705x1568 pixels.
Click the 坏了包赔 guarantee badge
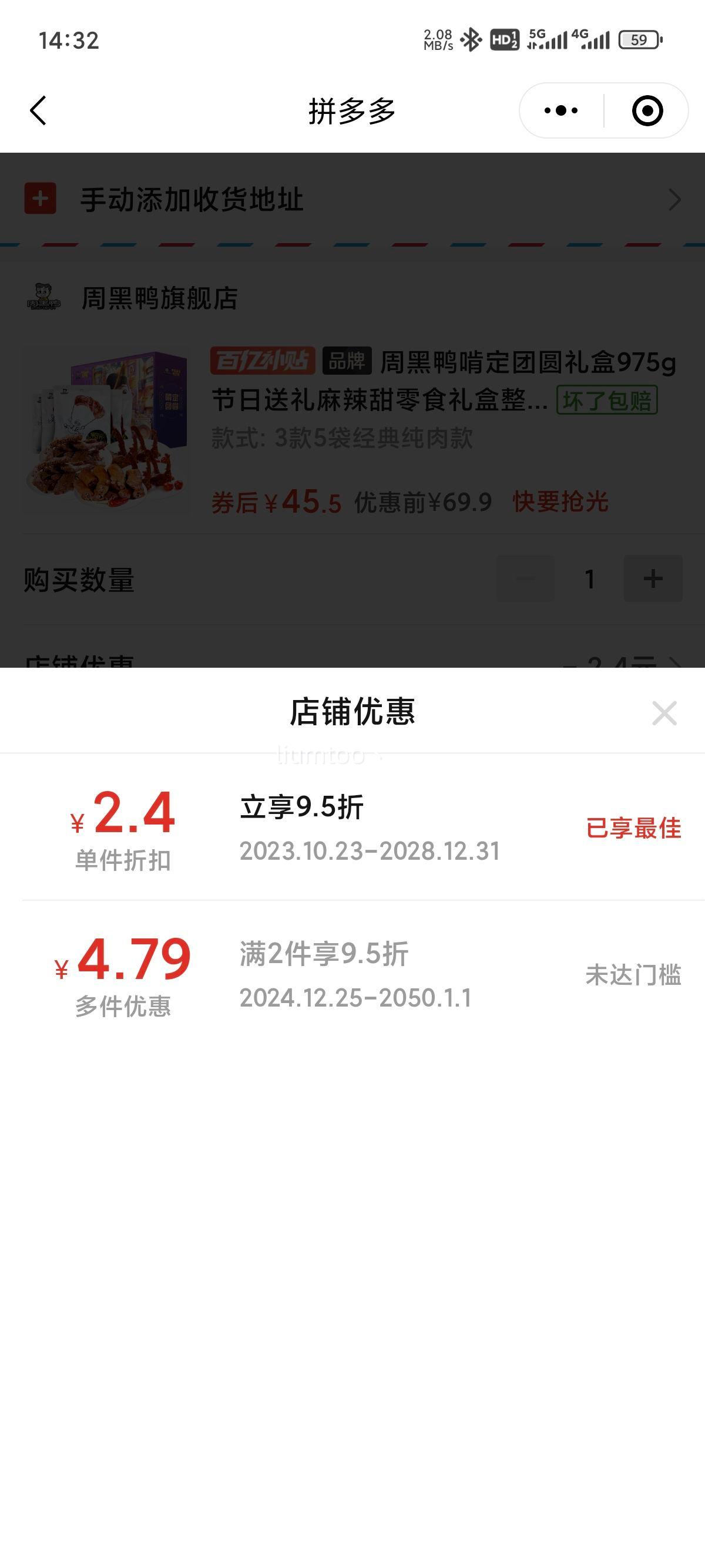point(607,400)
